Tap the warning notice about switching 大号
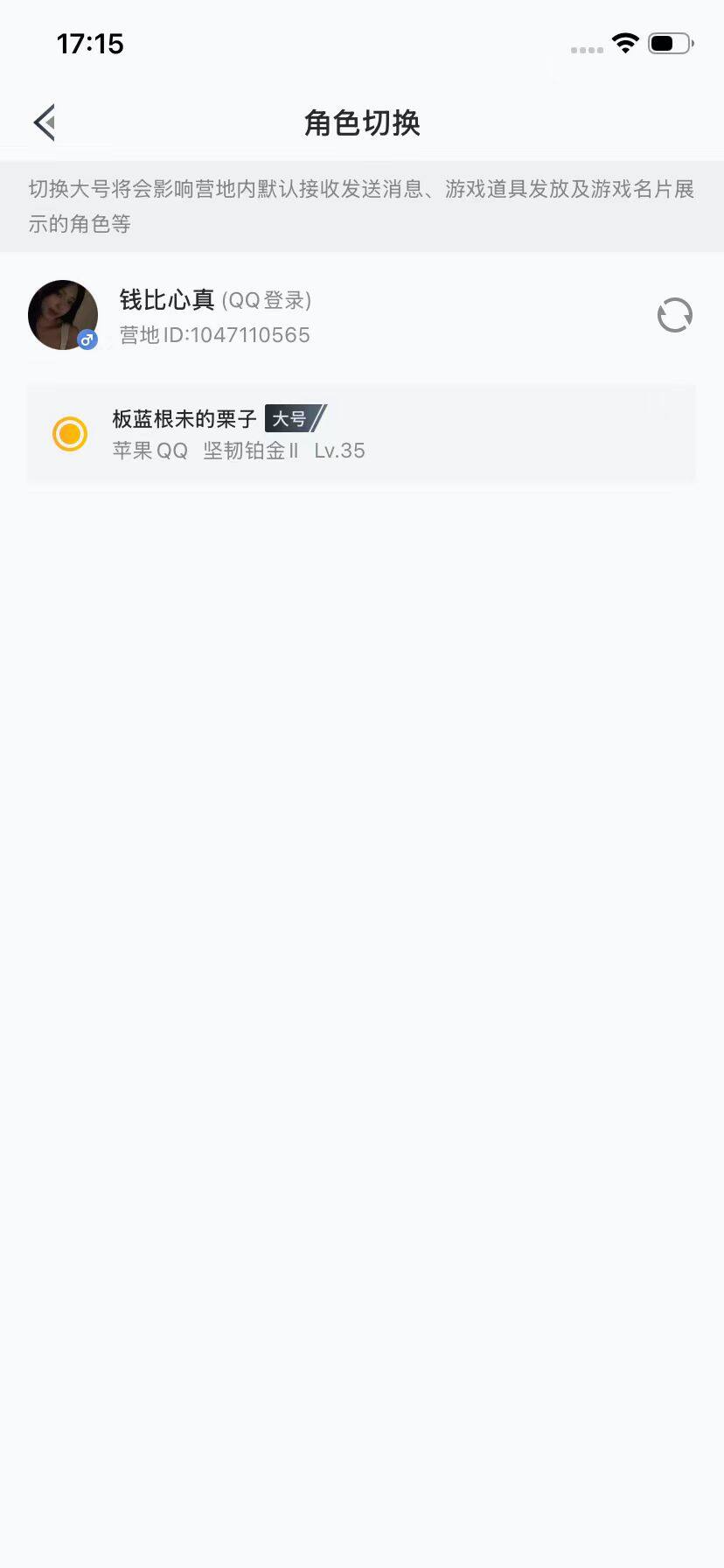The height and width of the screenshot is (1568, 724). coord(362,206)
